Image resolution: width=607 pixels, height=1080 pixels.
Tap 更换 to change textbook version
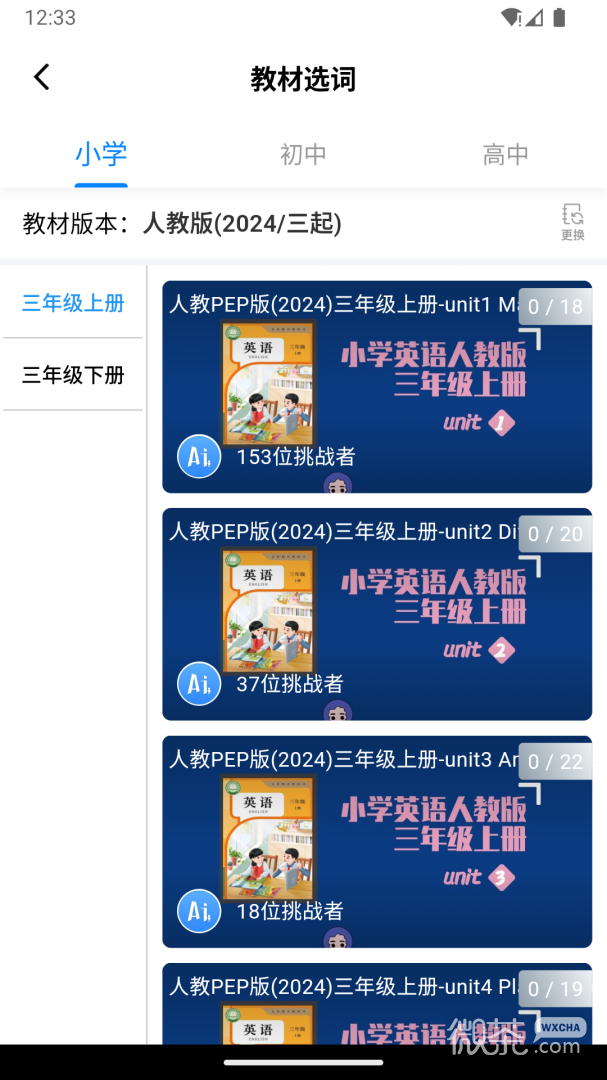tap(572, 221)
